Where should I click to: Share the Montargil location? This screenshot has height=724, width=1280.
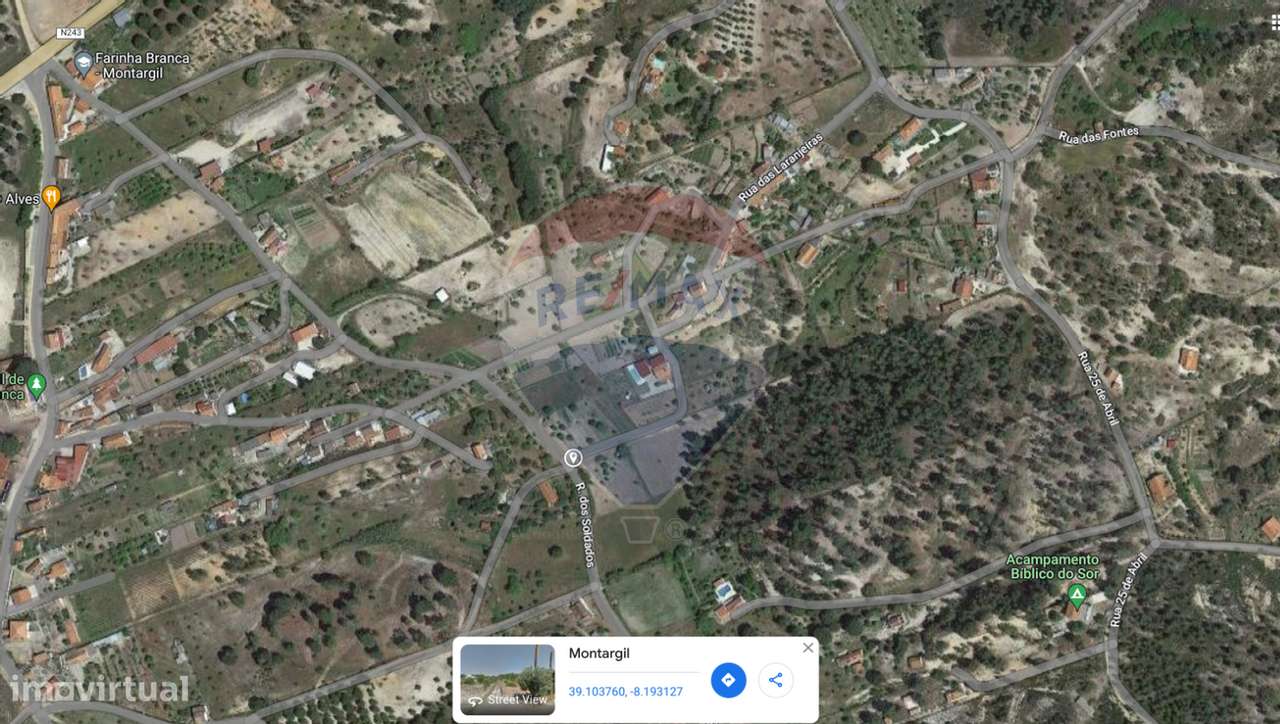[x=775, y=680]
